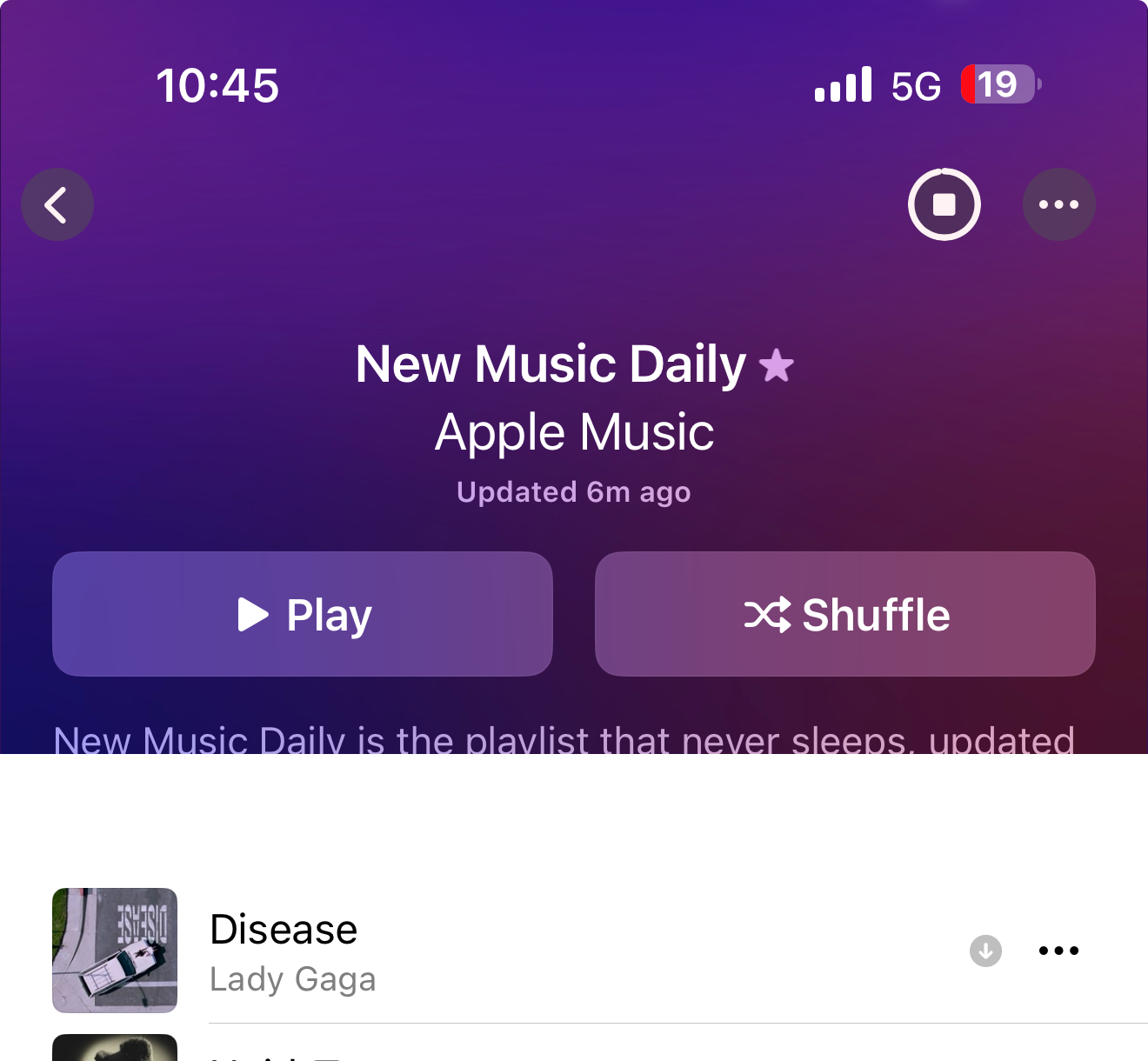Download the song Disease
The image size is (1148, 1061).
[x=985, y=951]
